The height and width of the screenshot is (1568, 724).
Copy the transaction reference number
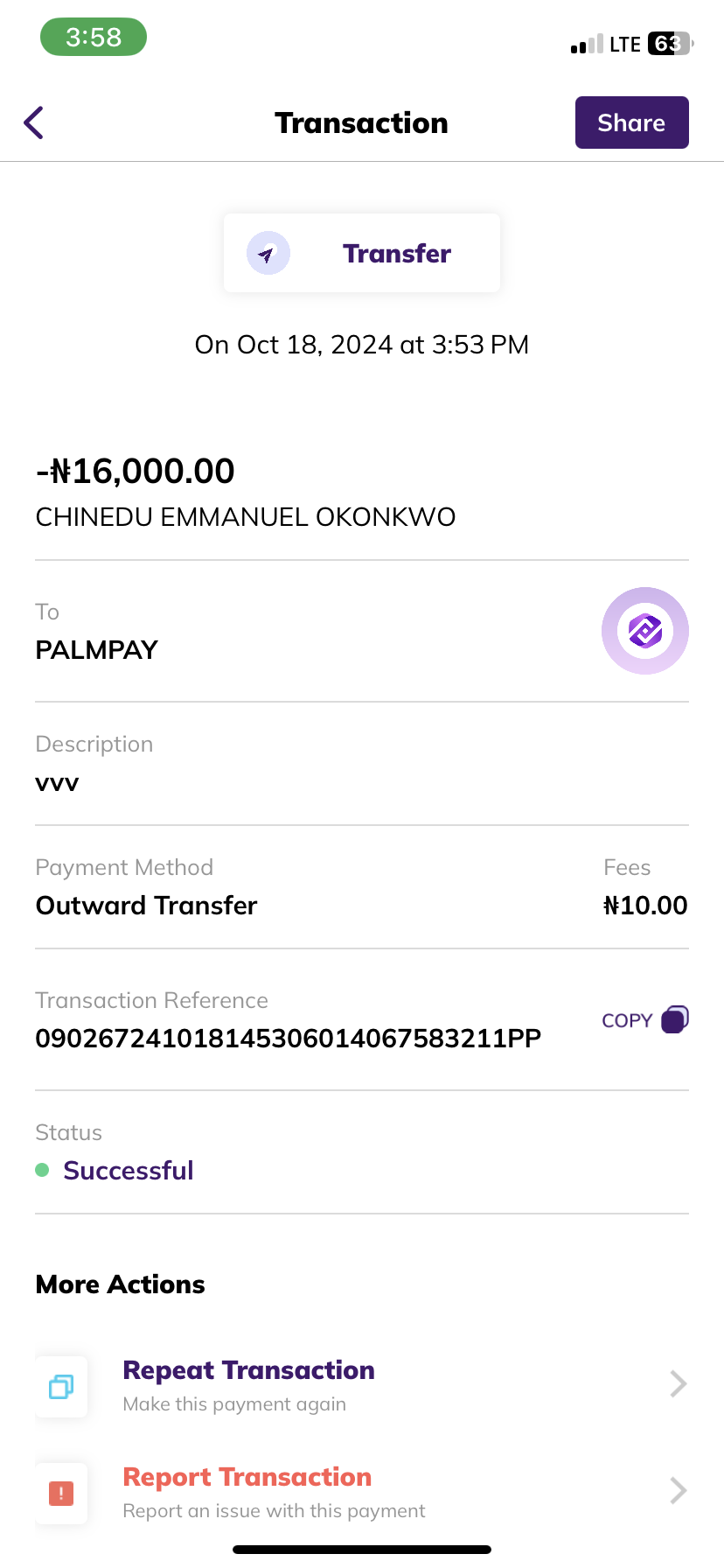coord(644,1020)
